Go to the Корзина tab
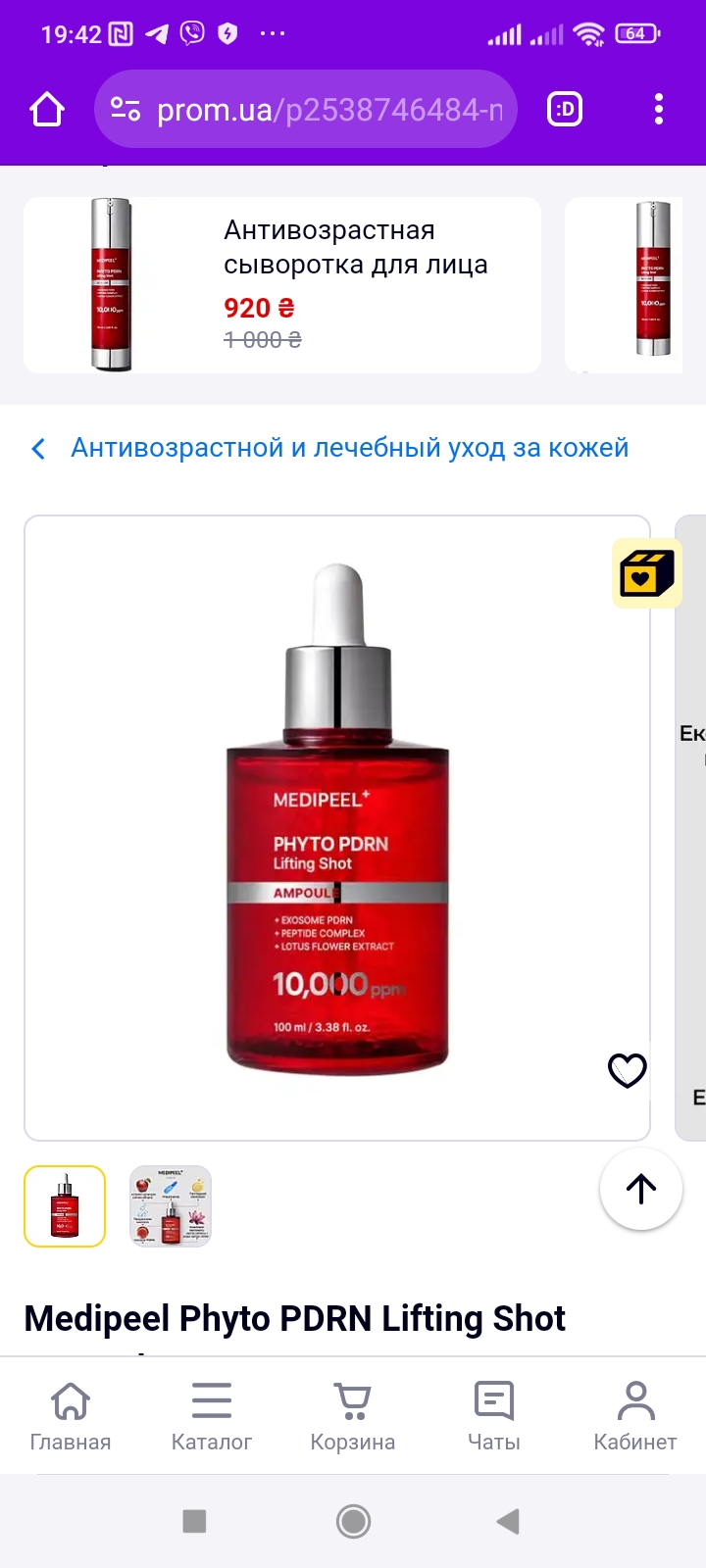706x1568 pixels. point(353,1416)
